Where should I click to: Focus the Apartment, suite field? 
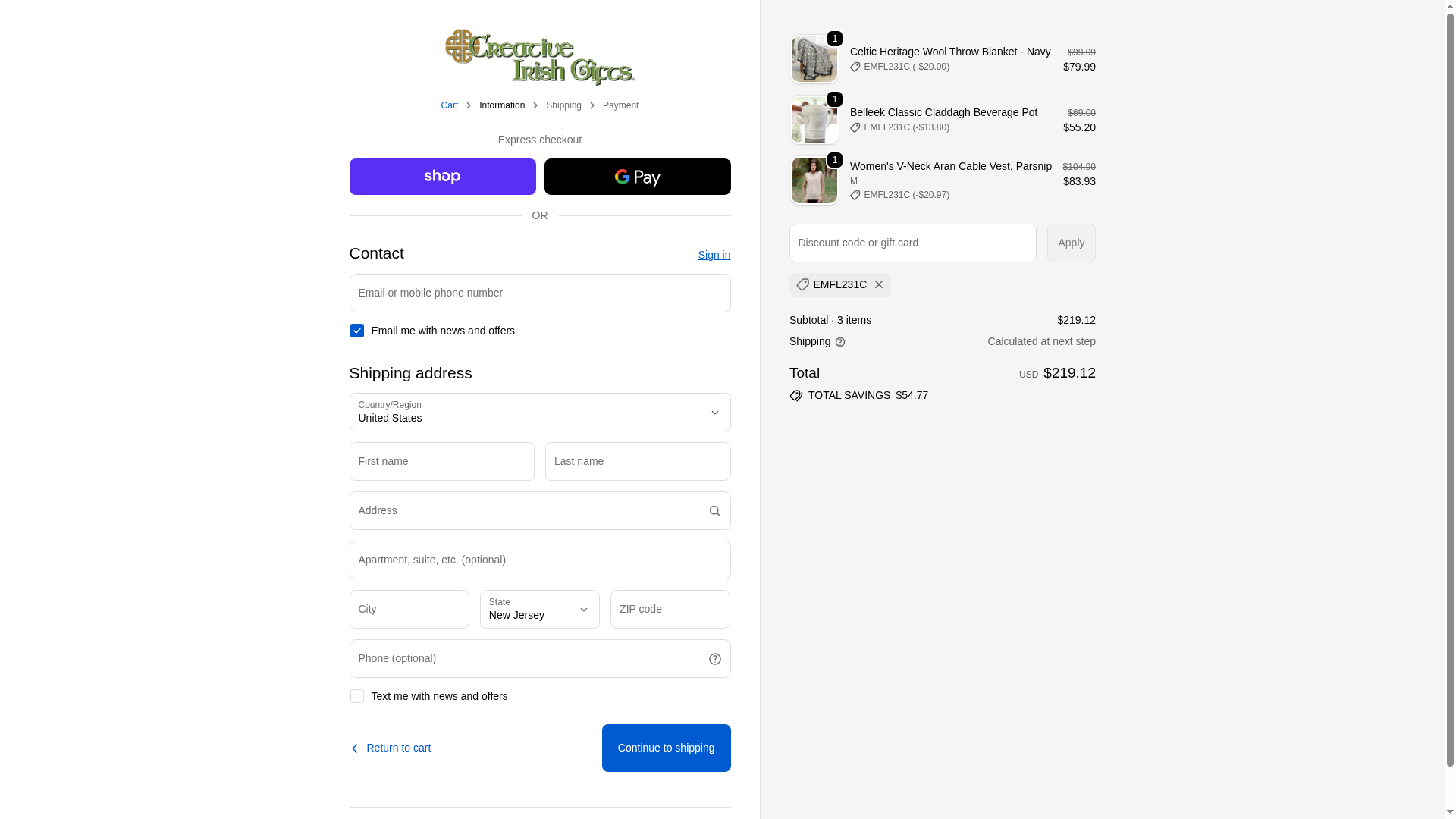pyautogui.click(x=539, y=560)
